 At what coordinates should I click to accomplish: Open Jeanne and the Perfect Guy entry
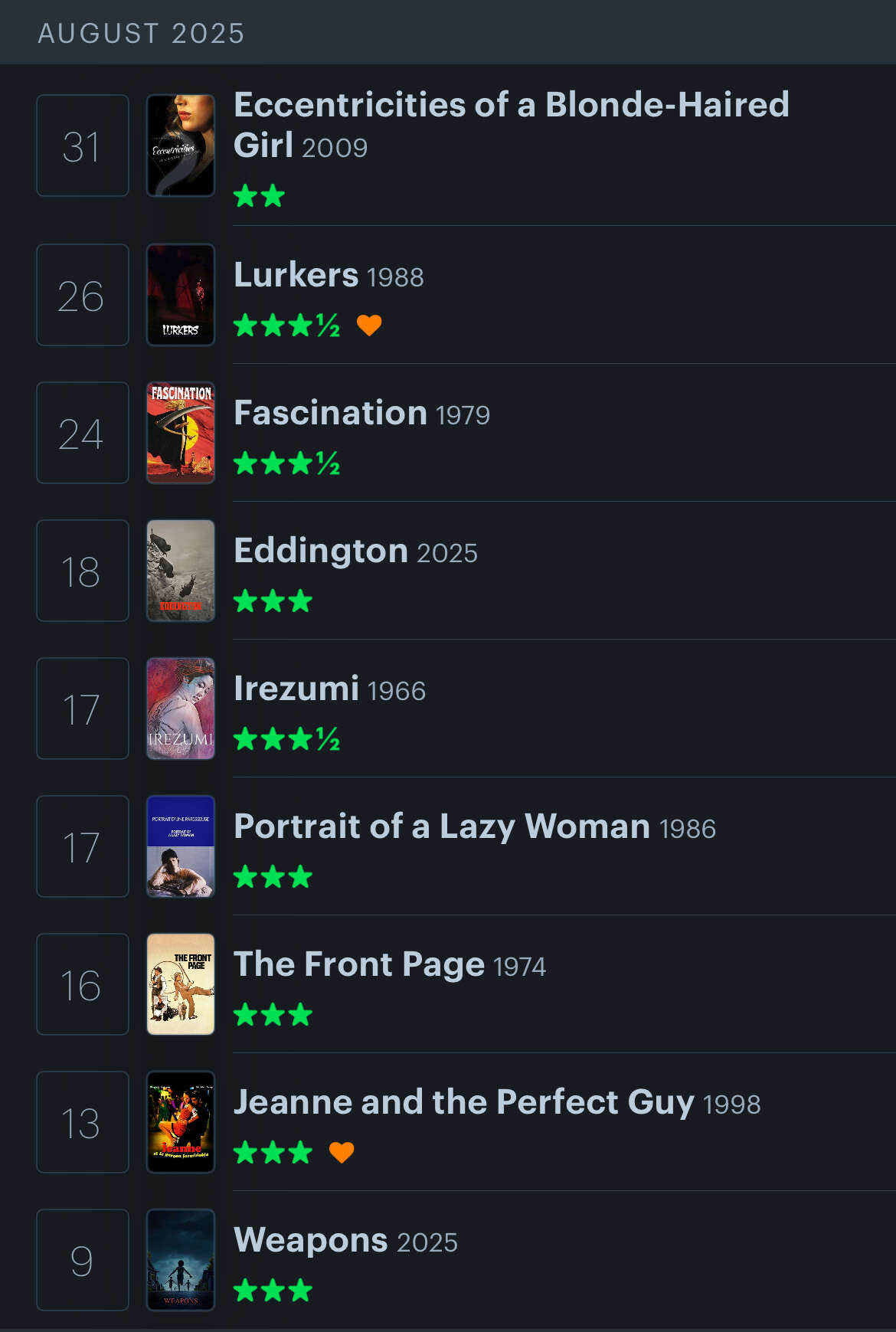click(x=463, y=1102)
